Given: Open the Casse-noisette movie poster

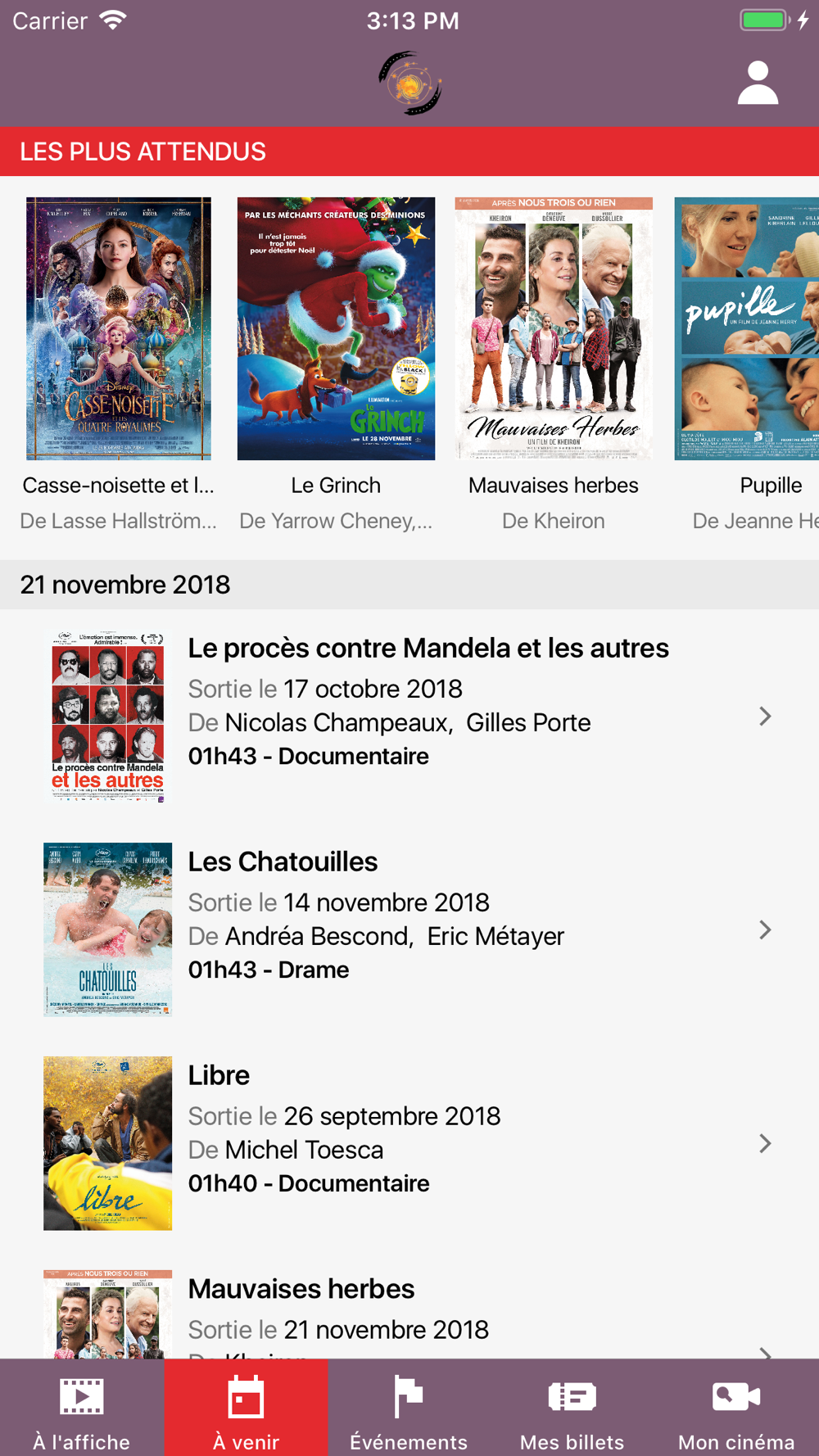Looking at the screenshot, I should [x=119, y=328].
